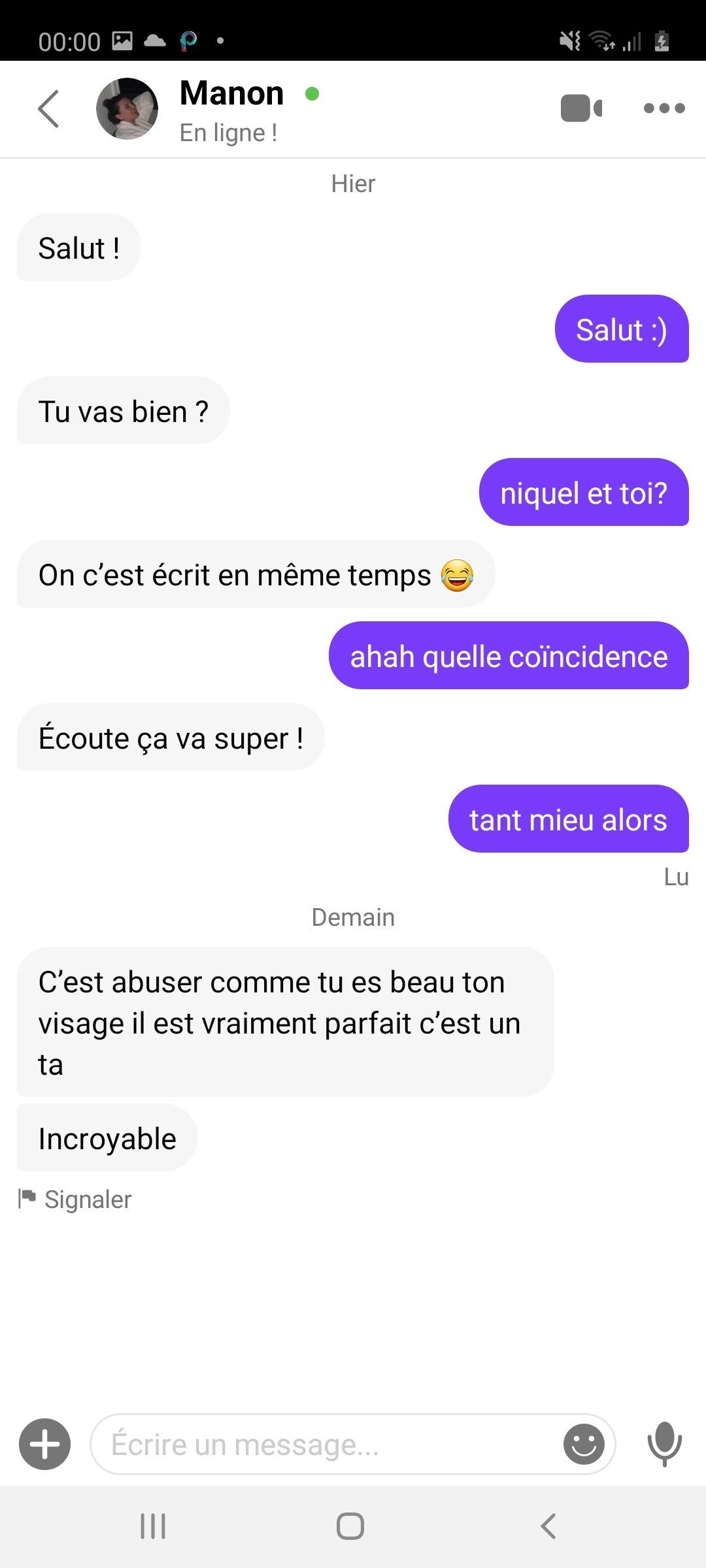Tap the microphone to record voice
Image resolution: width=706 pixels, height=1568 pixels.
664,1445
